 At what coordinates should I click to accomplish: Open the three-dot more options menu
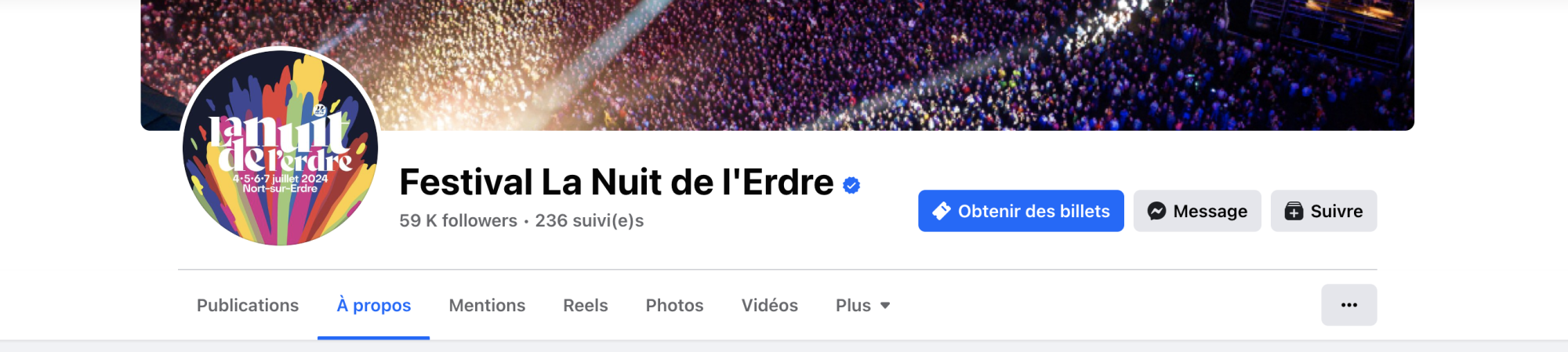[x=1348, y=305]
